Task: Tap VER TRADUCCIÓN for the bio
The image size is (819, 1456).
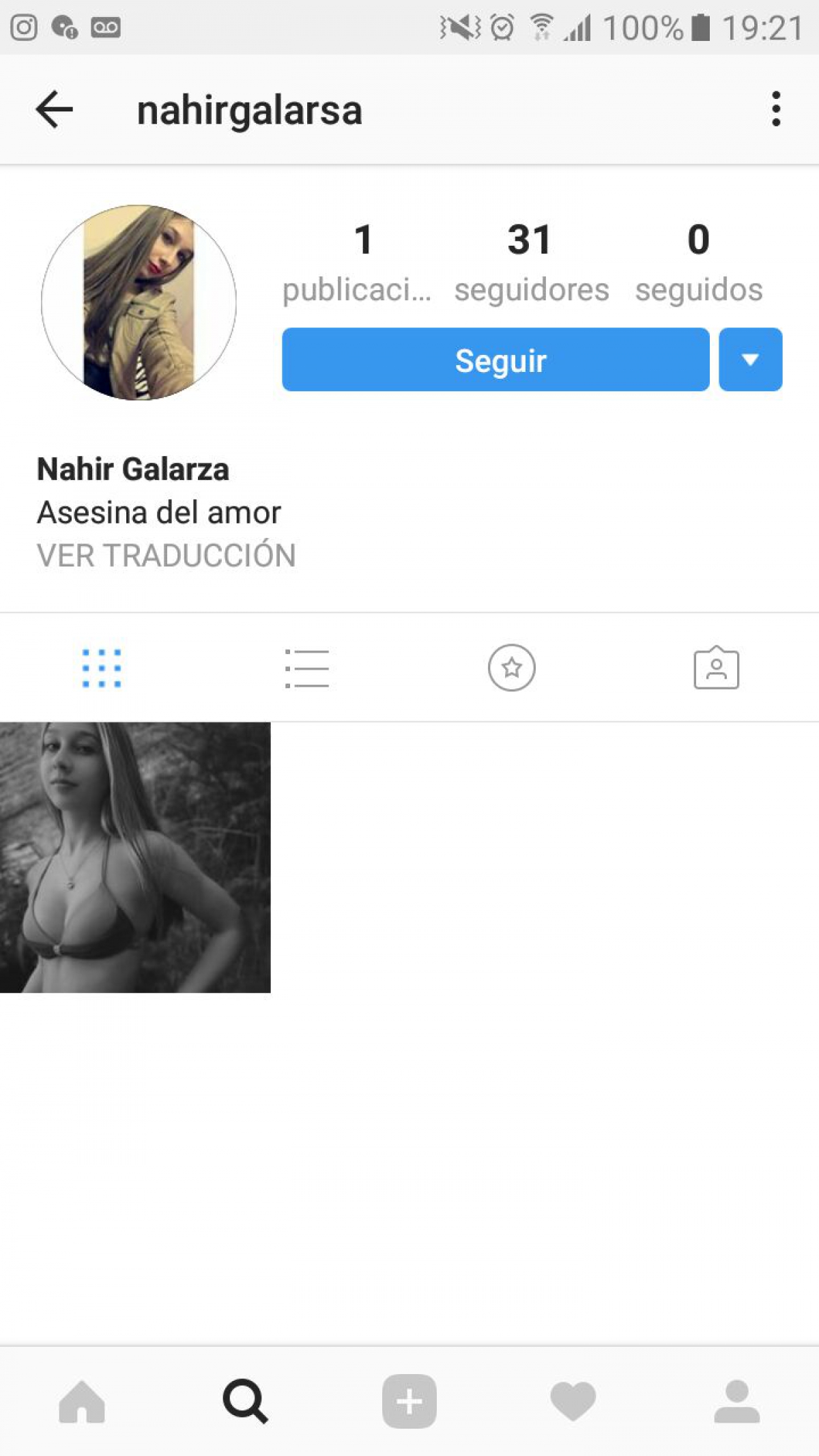Action: coord(166,555)
